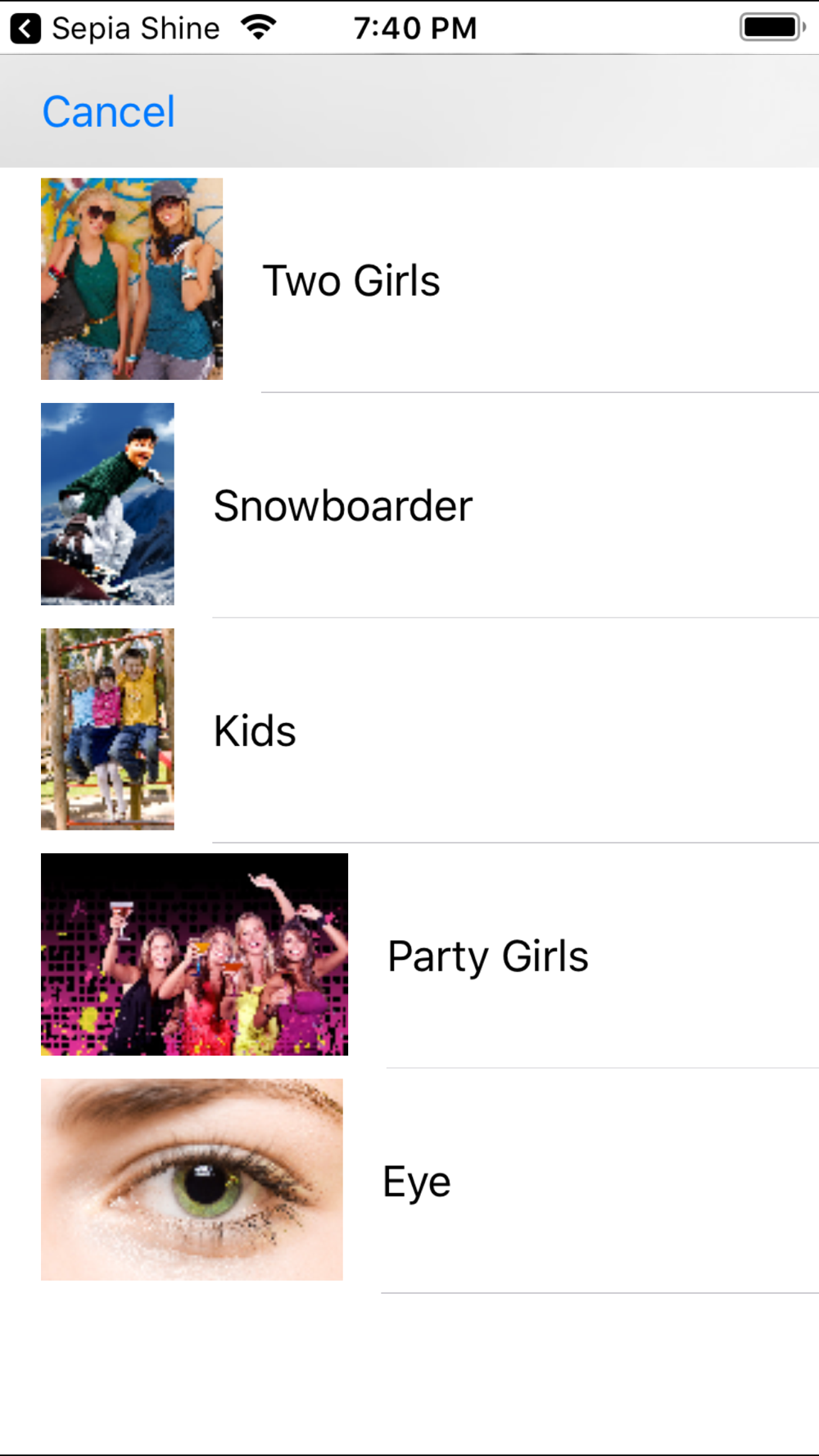
Task: Cancel the image selection
Action: [108, 111]
